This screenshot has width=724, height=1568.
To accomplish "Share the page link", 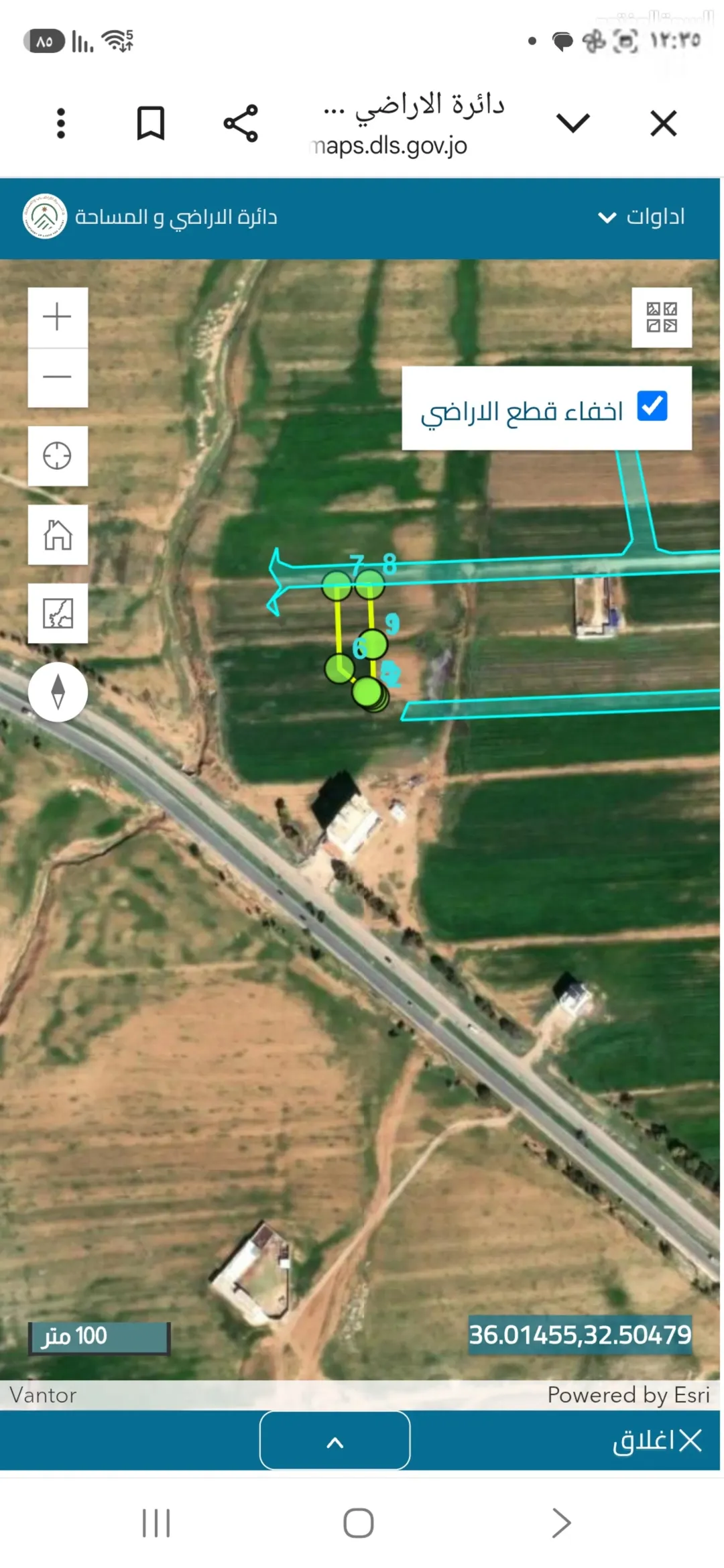I will click(x=241, y=123).
